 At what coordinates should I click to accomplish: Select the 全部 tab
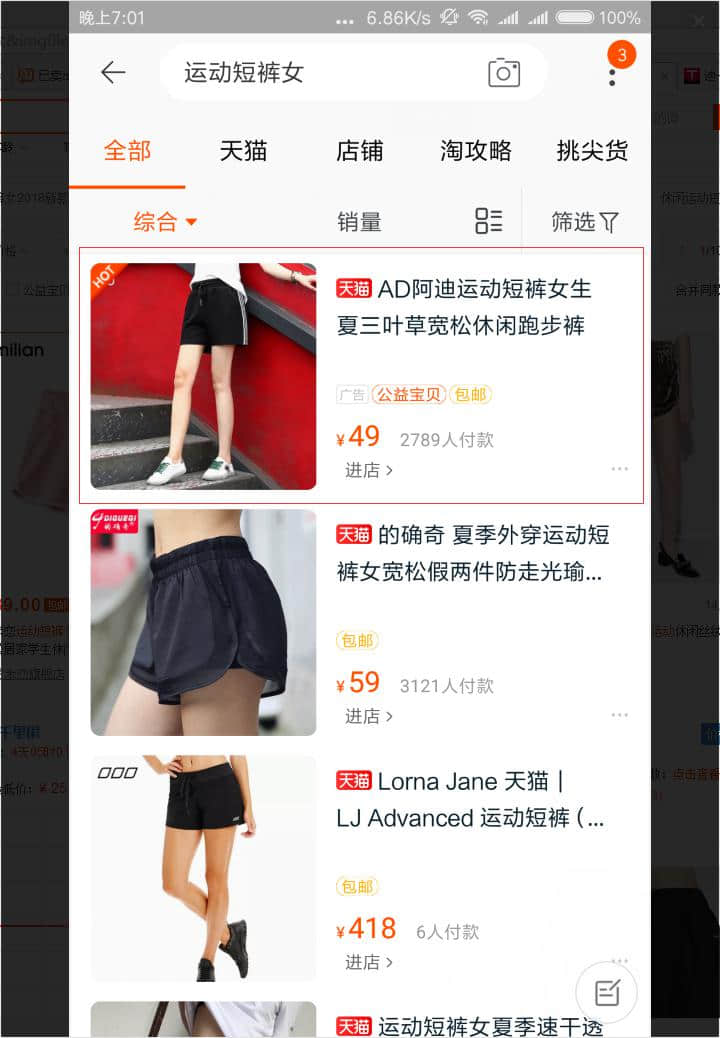[127, 151]
